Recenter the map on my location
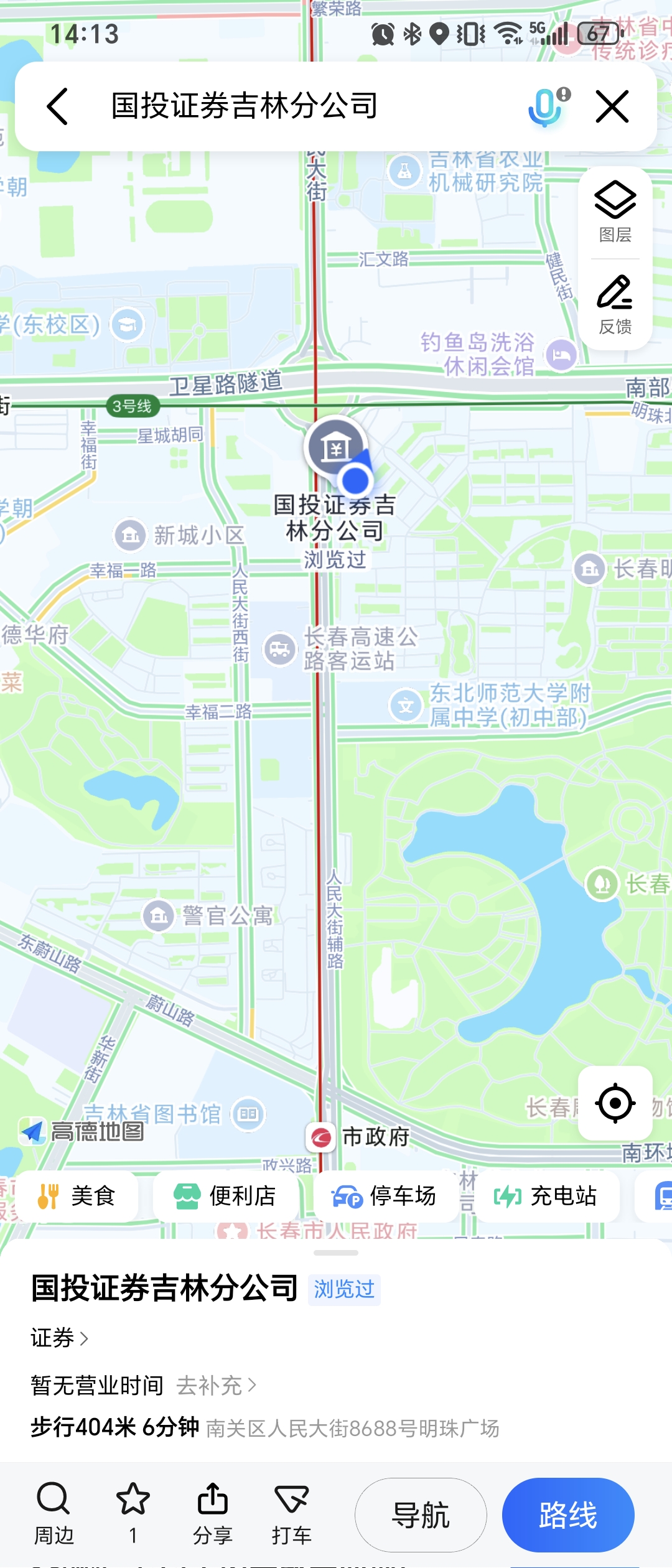This screenshot has height=1568, width=672. click(615, 1103)
